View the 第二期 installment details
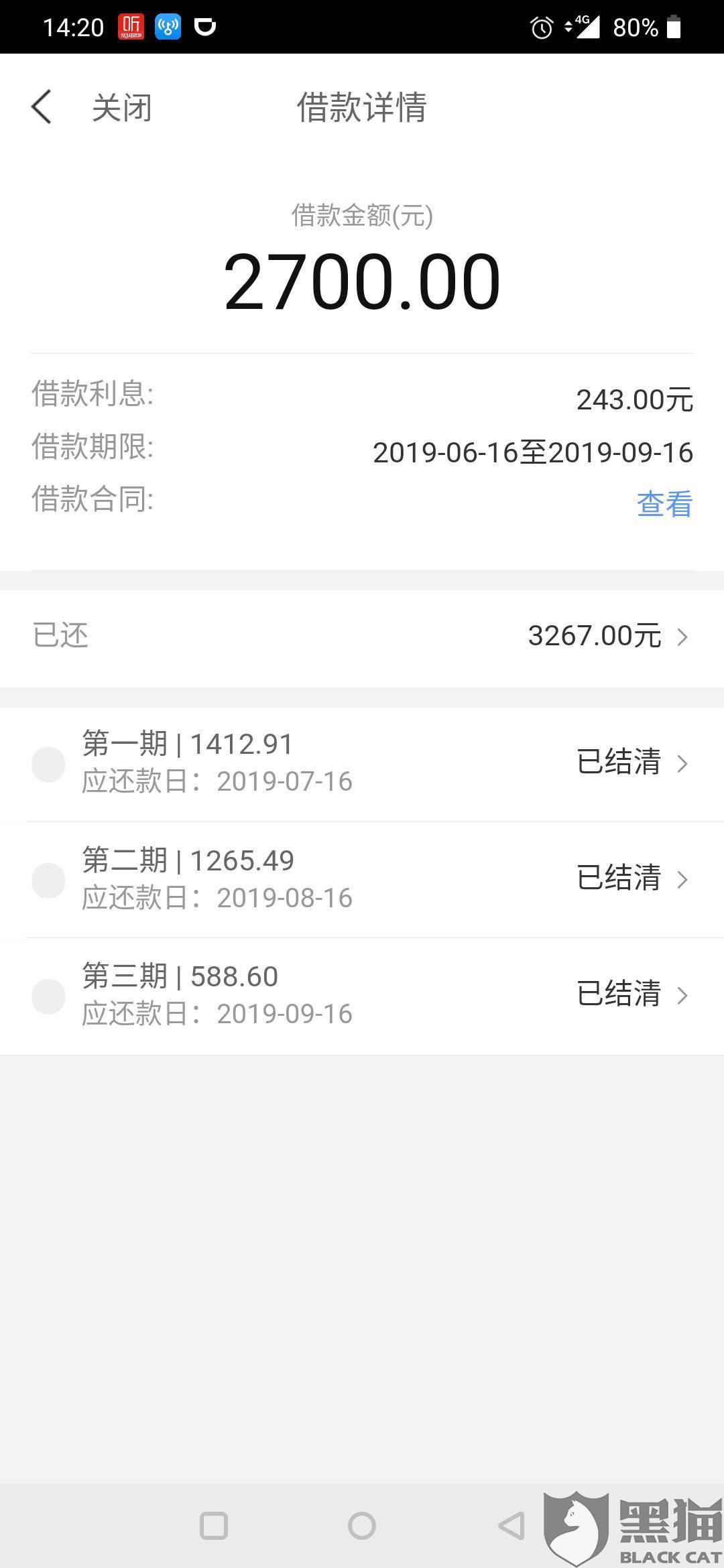The width and height of the screenshot is (724, 1568). 362,879
